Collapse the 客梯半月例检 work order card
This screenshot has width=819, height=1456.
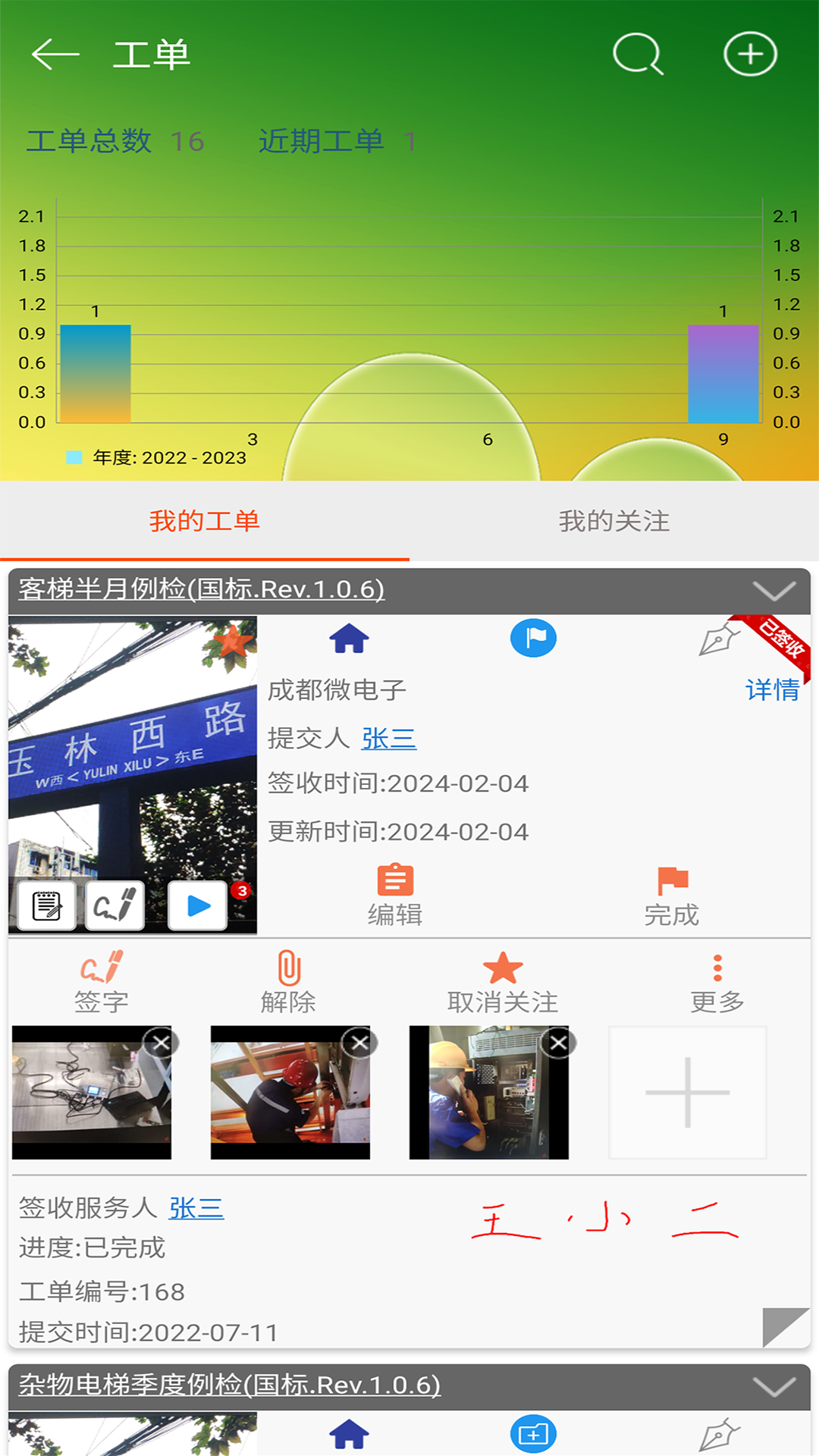coord(775,591)
